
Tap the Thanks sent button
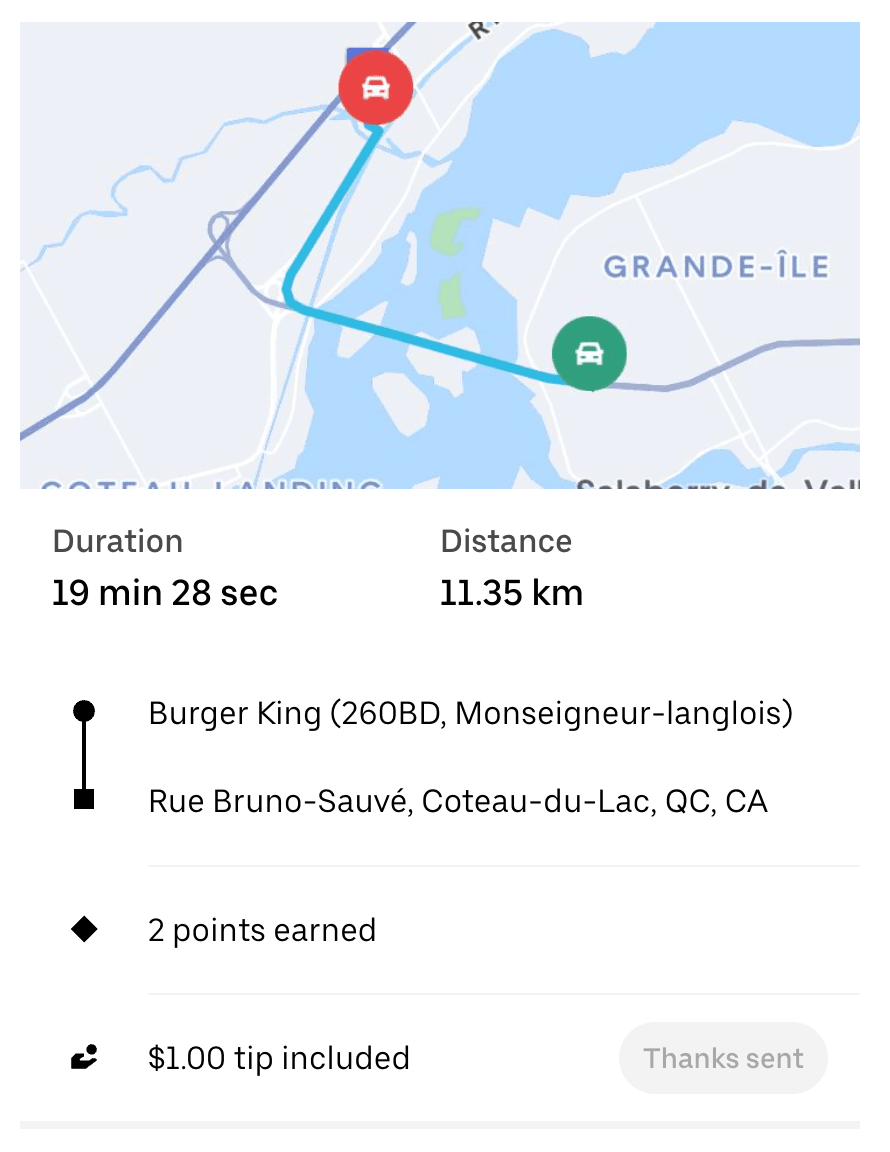[x=723, y=1058]
